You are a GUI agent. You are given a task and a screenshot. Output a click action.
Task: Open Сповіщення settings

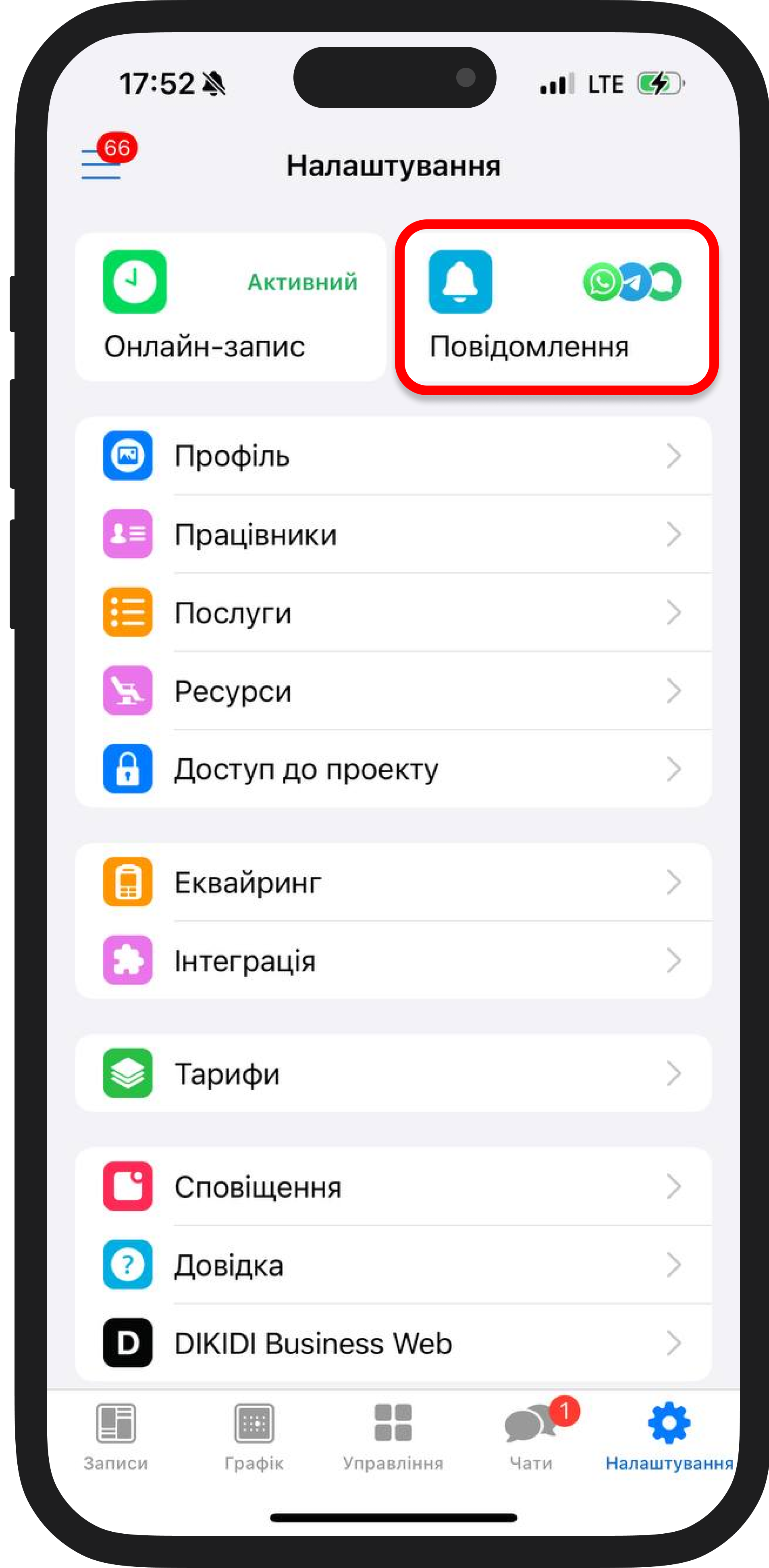(393, 1186)
